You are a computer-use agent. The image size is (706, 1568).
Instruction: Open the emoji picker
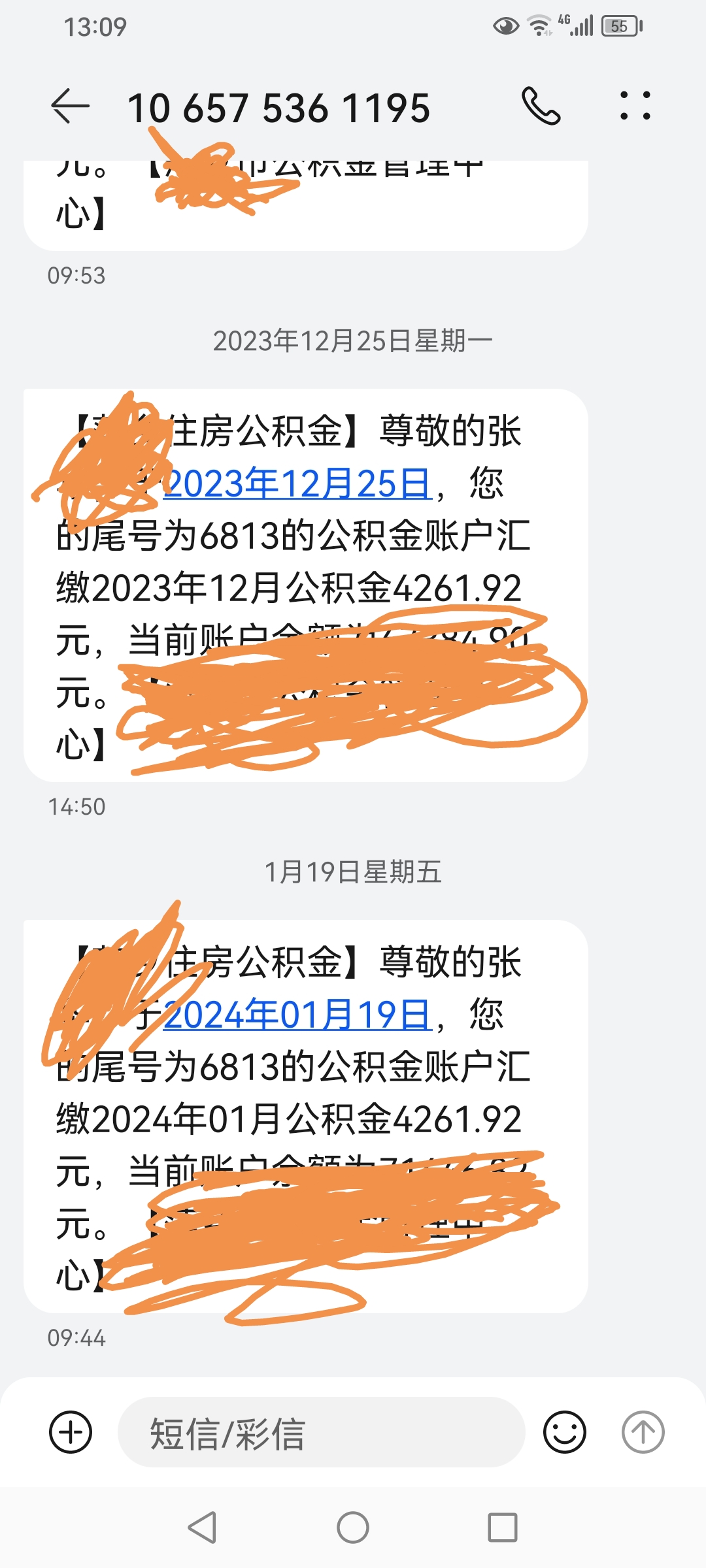[x=564, y=1432]
